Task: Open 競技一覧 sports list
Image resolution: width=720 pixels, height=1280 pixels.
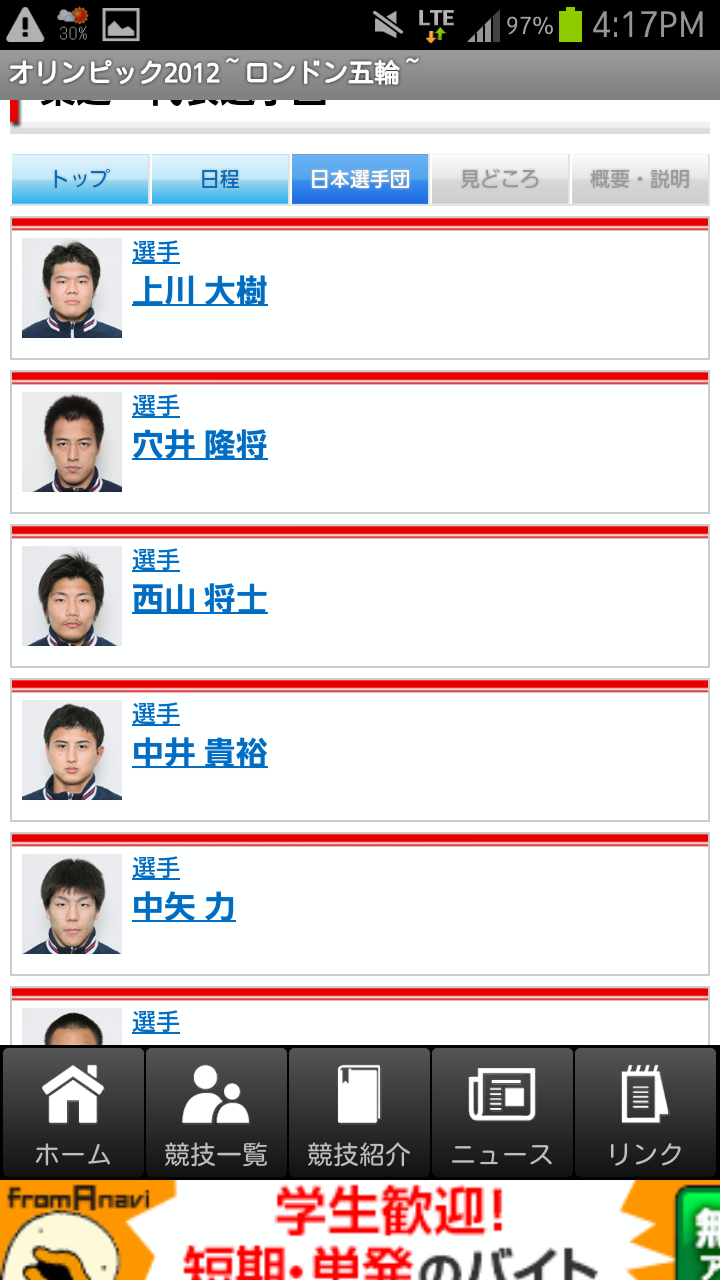Action: point(216,1112)
